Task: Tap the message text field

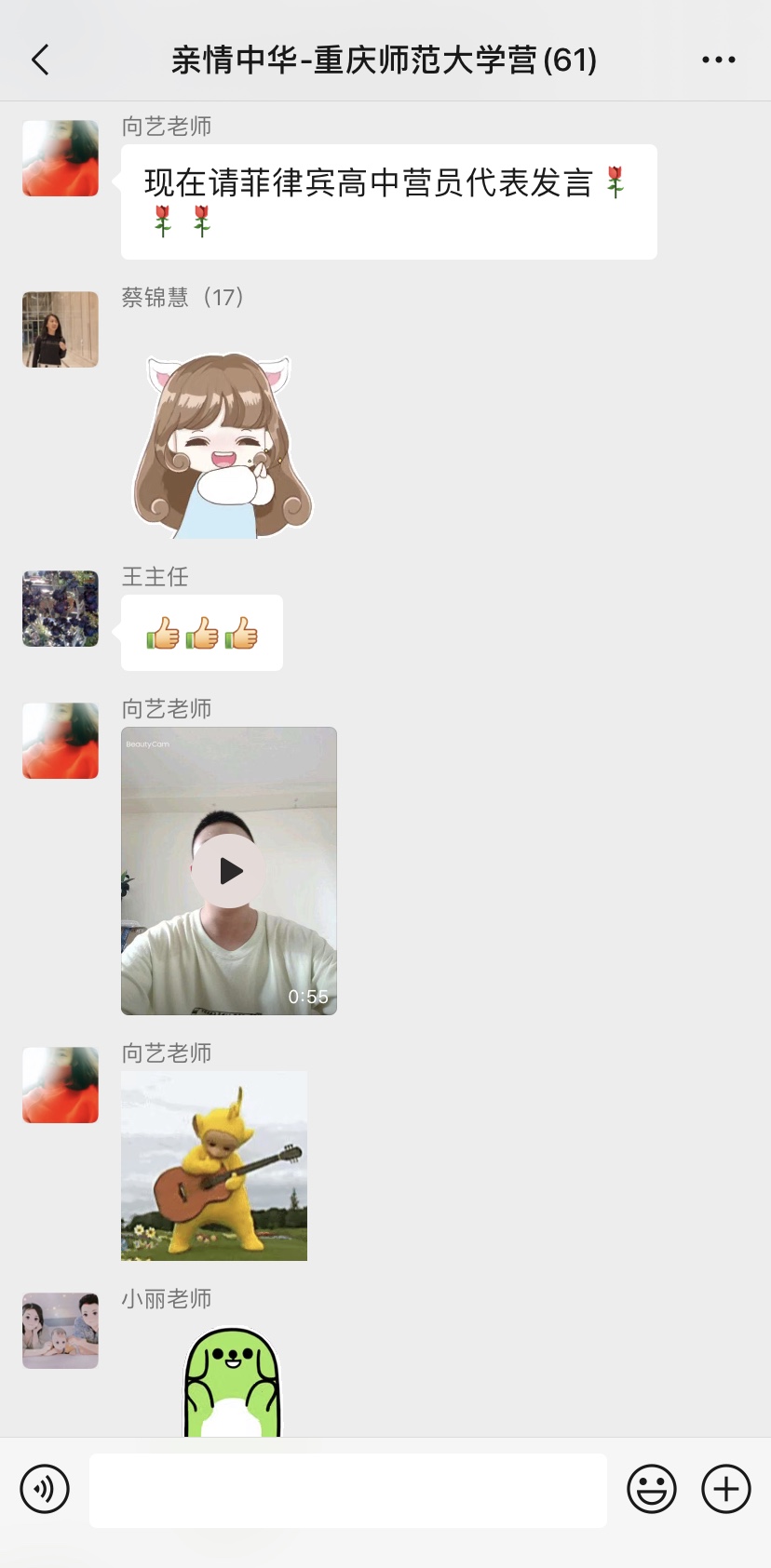Action: 347,1490
